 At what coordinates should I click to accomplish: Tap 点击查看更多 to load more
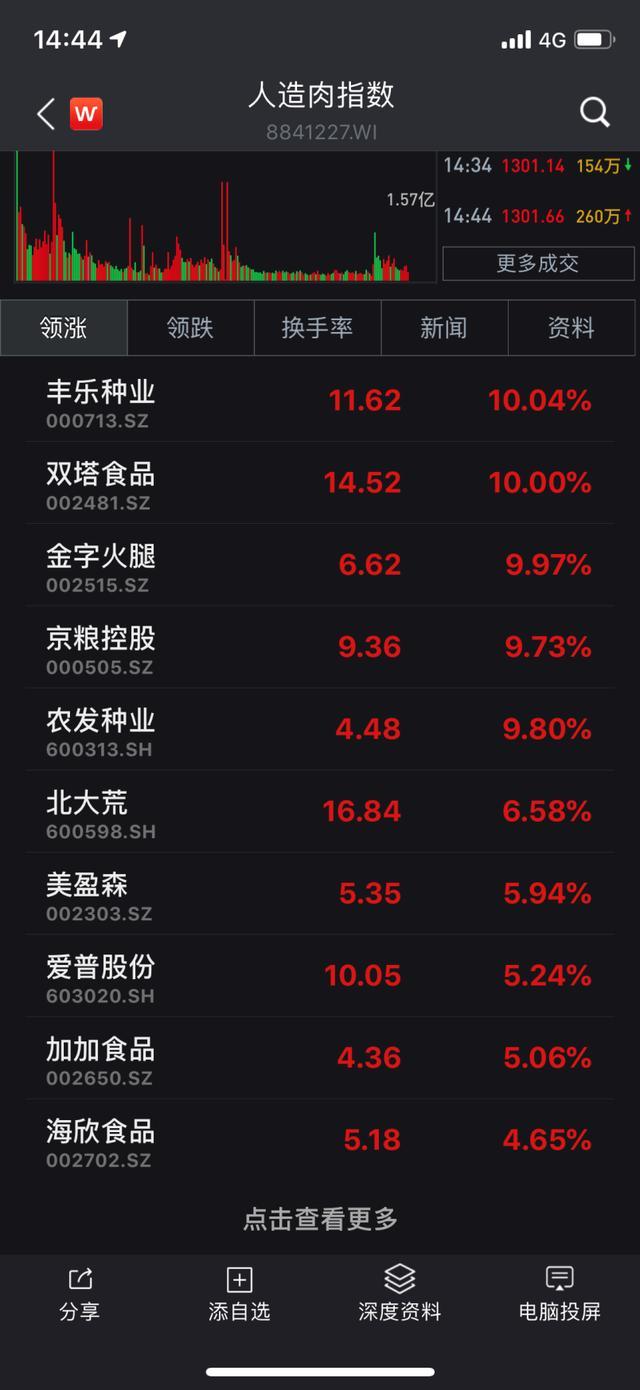[x=320, y=1218]
